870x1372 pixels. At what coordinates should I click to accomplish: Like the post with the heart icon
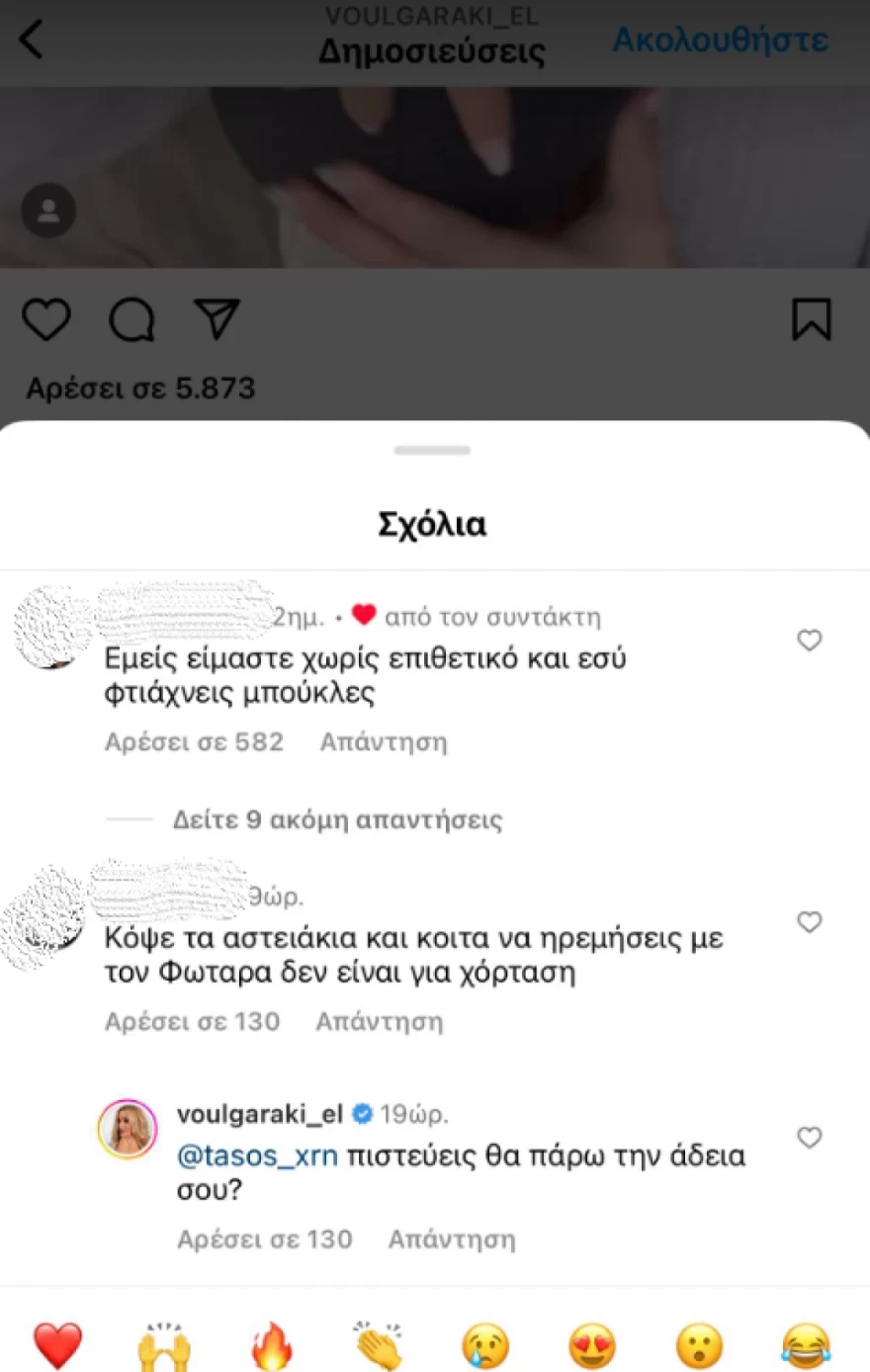pyautogui.click(x=45, y=319)
